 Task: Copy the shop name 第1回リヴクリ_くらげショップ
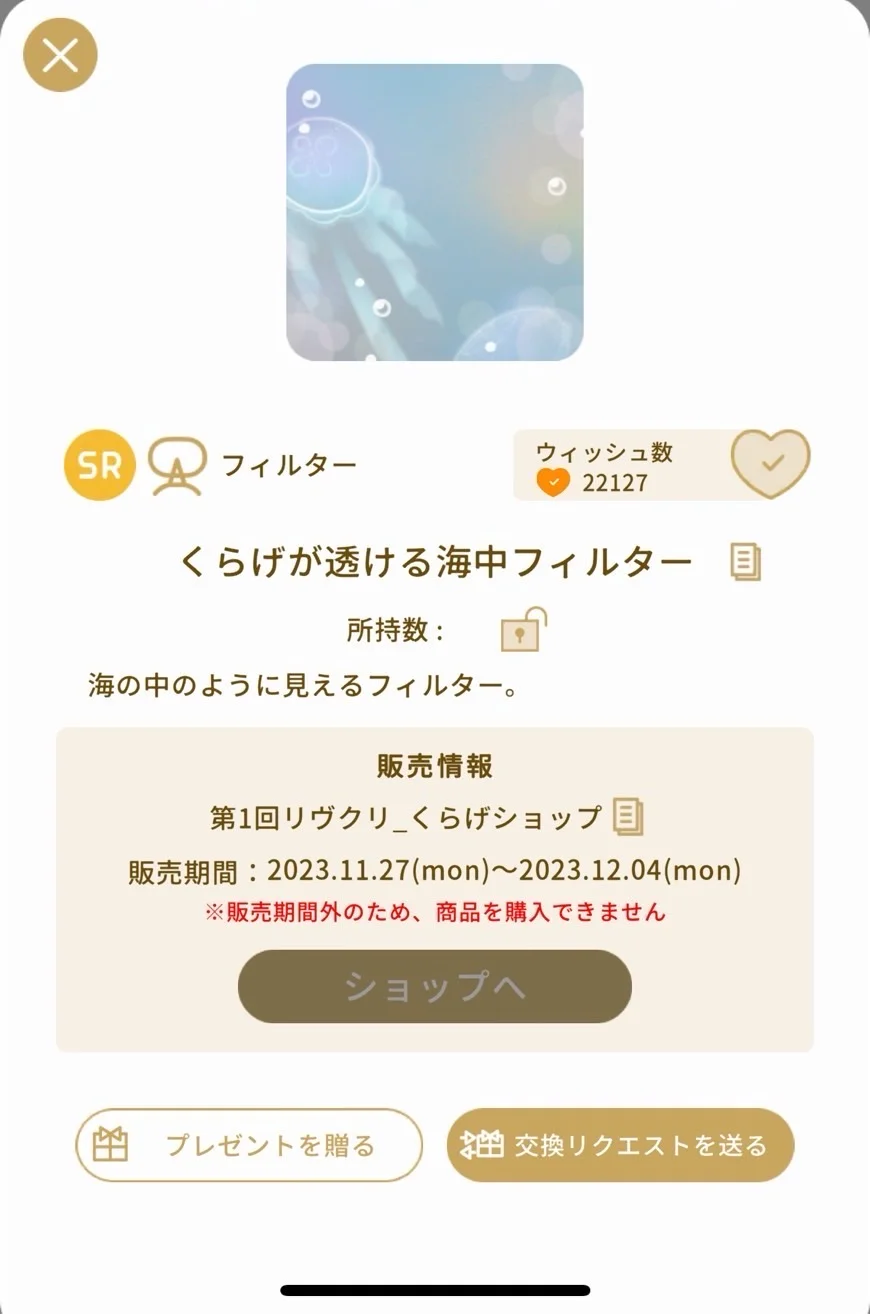(628, 817)
